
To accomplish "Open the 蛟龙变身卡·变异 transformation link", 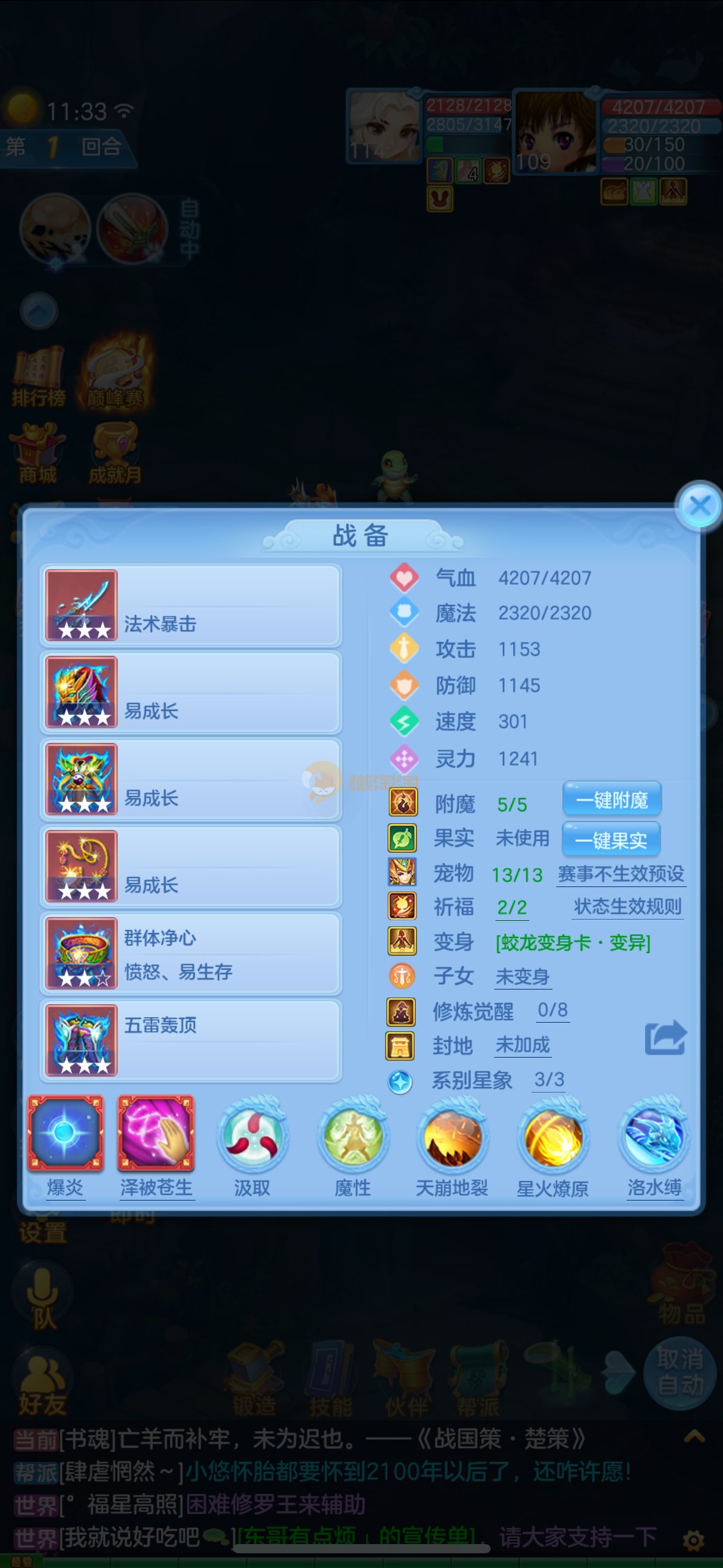I will [x=573, y=942].
